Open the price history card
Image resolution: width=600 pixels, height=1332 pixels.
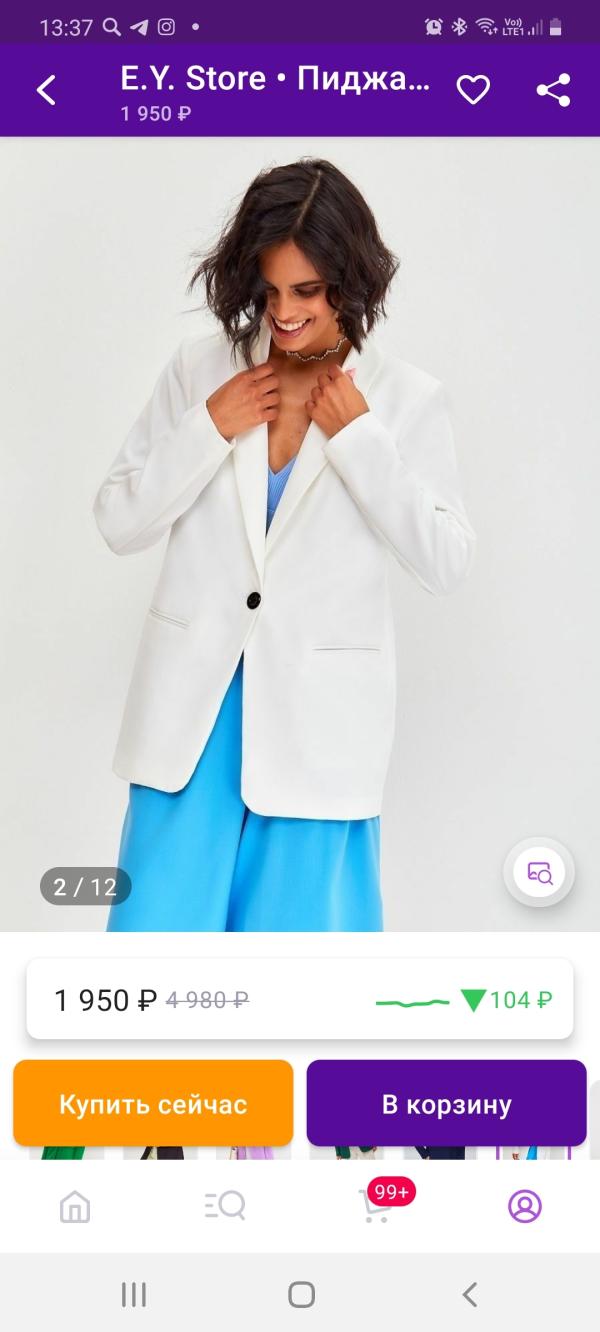[300, 999]
